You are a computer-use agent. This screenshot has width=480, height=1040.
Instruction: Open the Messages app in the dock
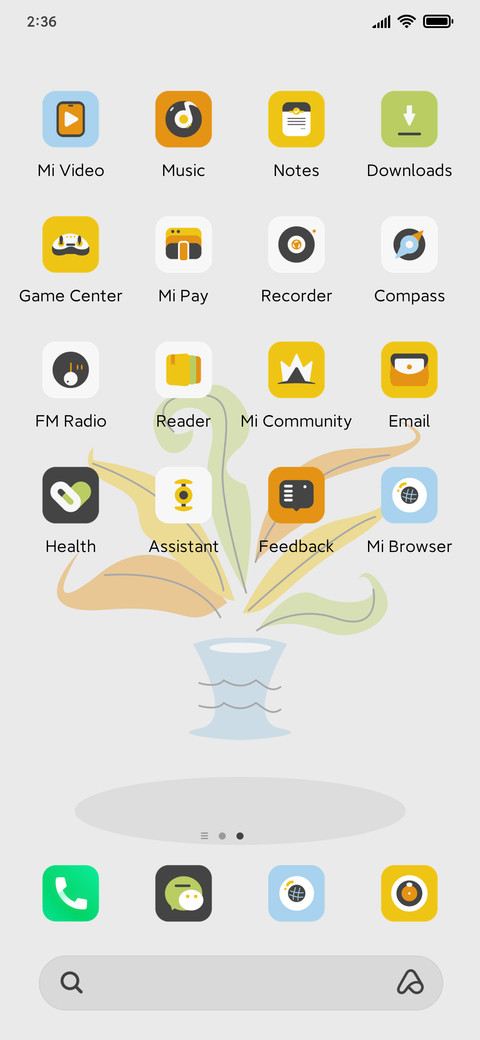point(184,893)
